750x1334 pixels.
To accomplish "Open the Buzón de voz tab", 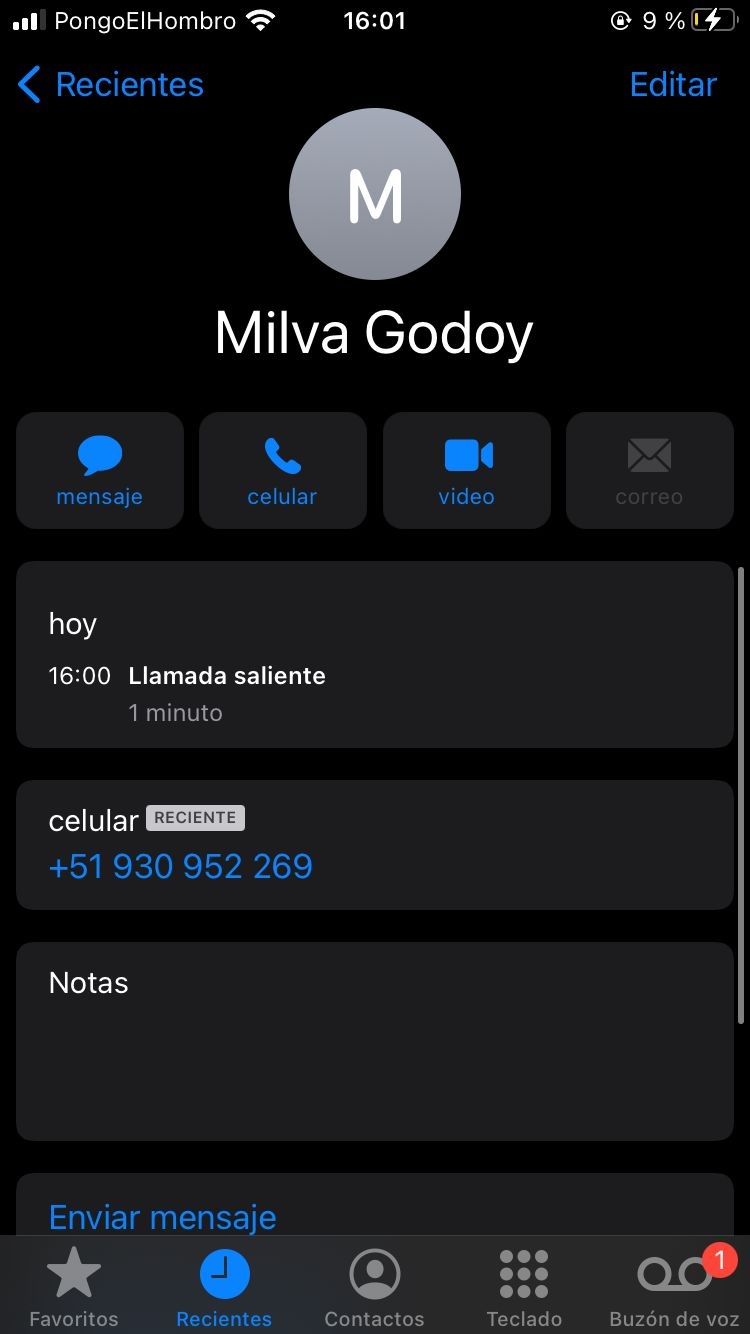I will (x=675, y=1288).
